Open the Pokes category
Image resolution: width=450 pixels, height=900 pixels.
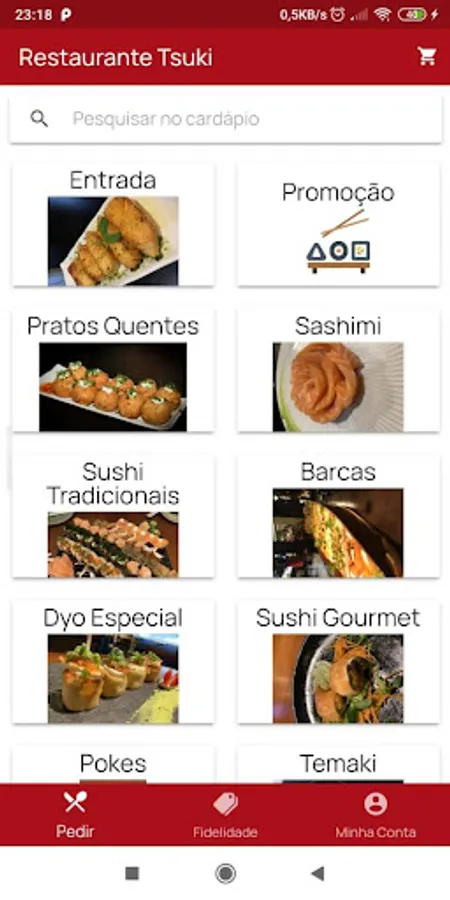[x=113, y=765]
